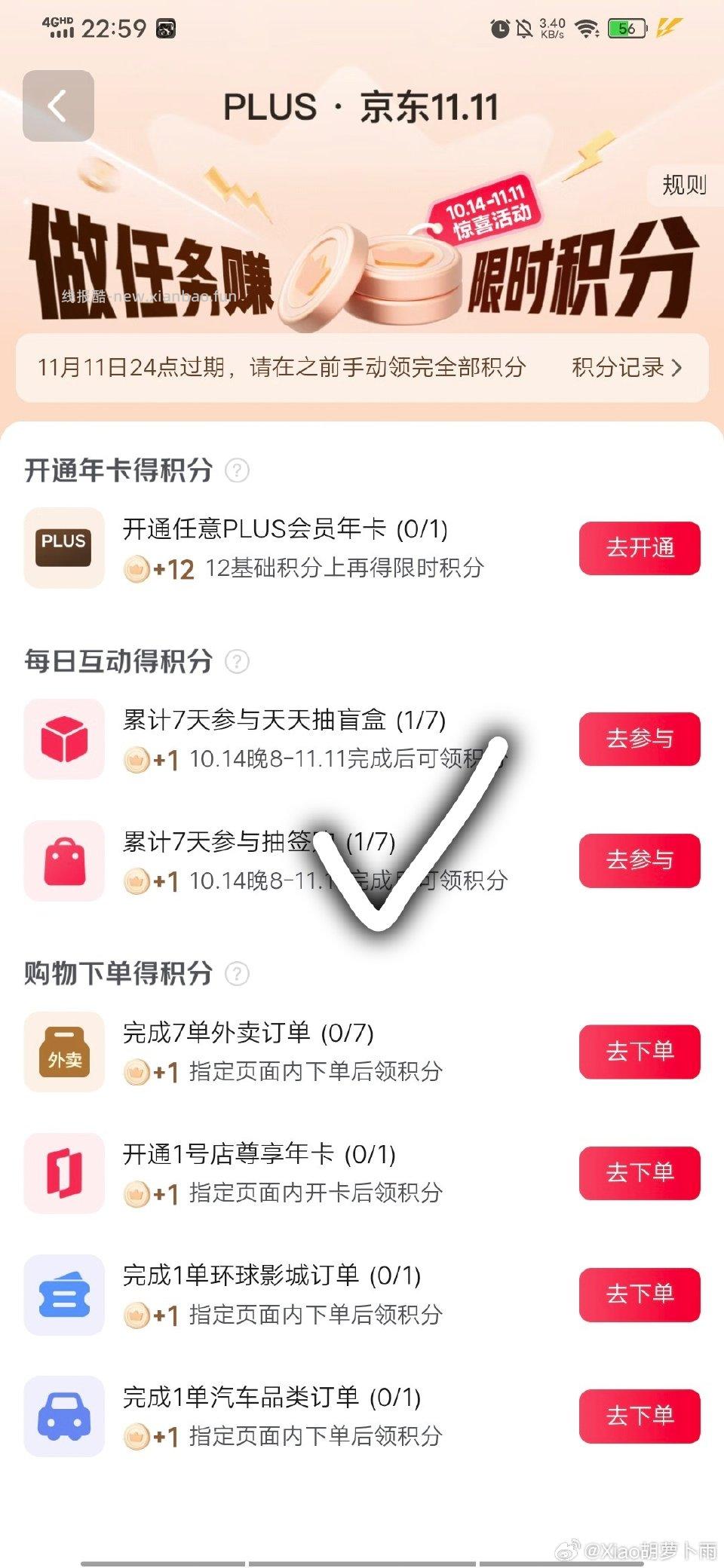Click 去参与 for the 抽签 task

[x=639, y=861]
